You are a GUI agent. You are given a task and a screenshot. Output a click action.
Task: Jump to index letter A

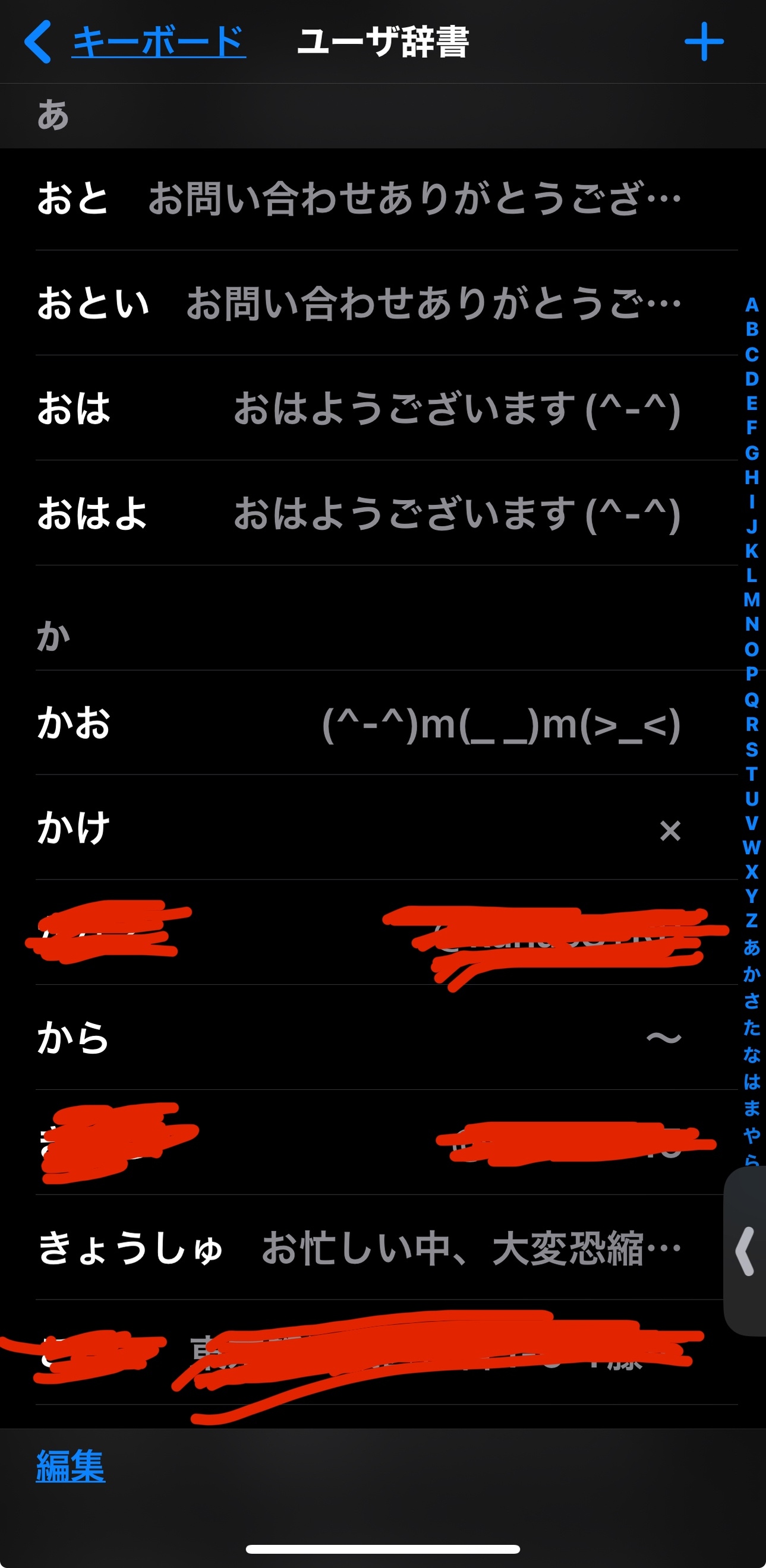coord(751,305)
